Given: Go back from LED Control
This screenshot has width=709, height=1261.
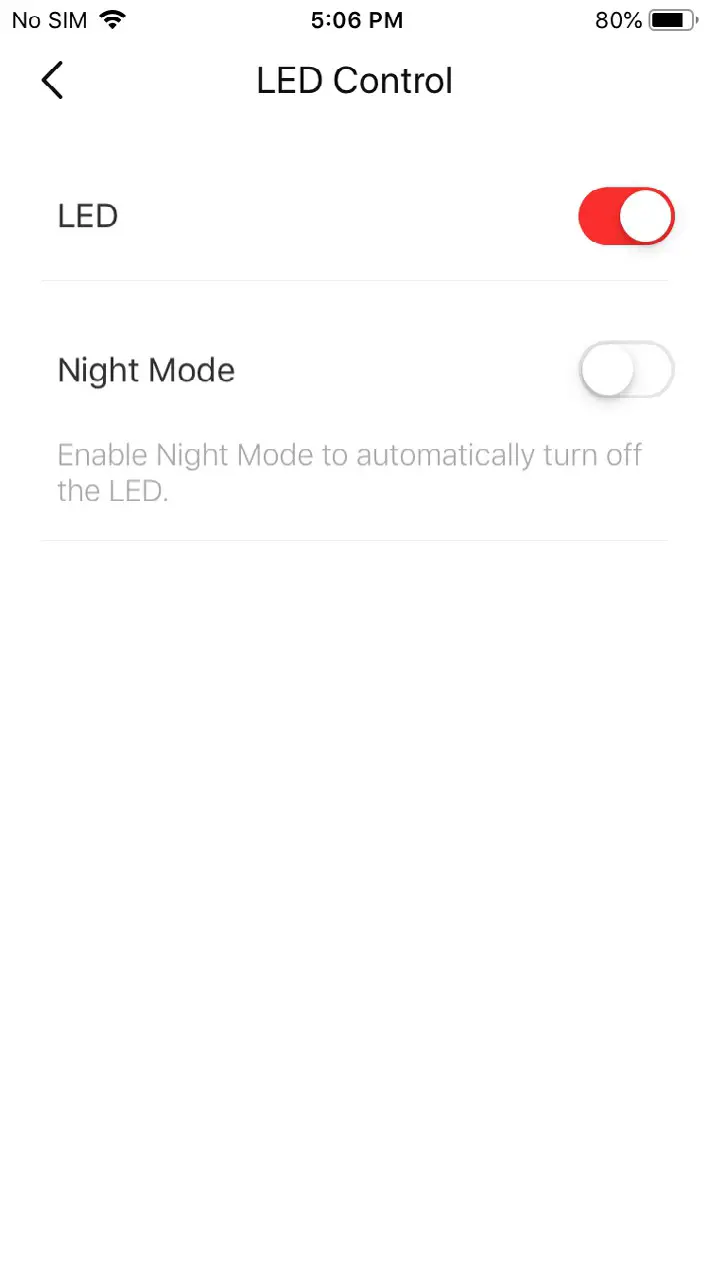Looking at the screenshot, I should (52, 80).
